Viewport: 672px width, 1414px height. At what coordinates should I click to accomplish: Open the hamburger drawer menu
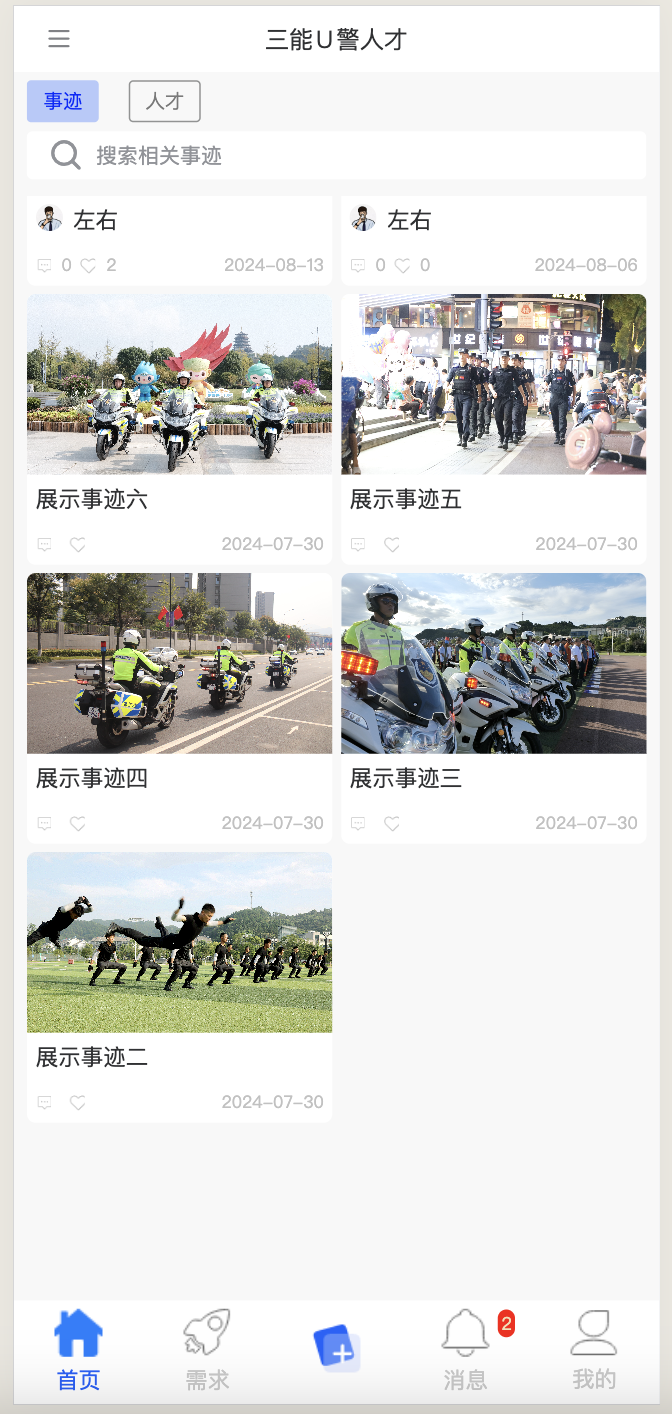(x=59, y=39)
